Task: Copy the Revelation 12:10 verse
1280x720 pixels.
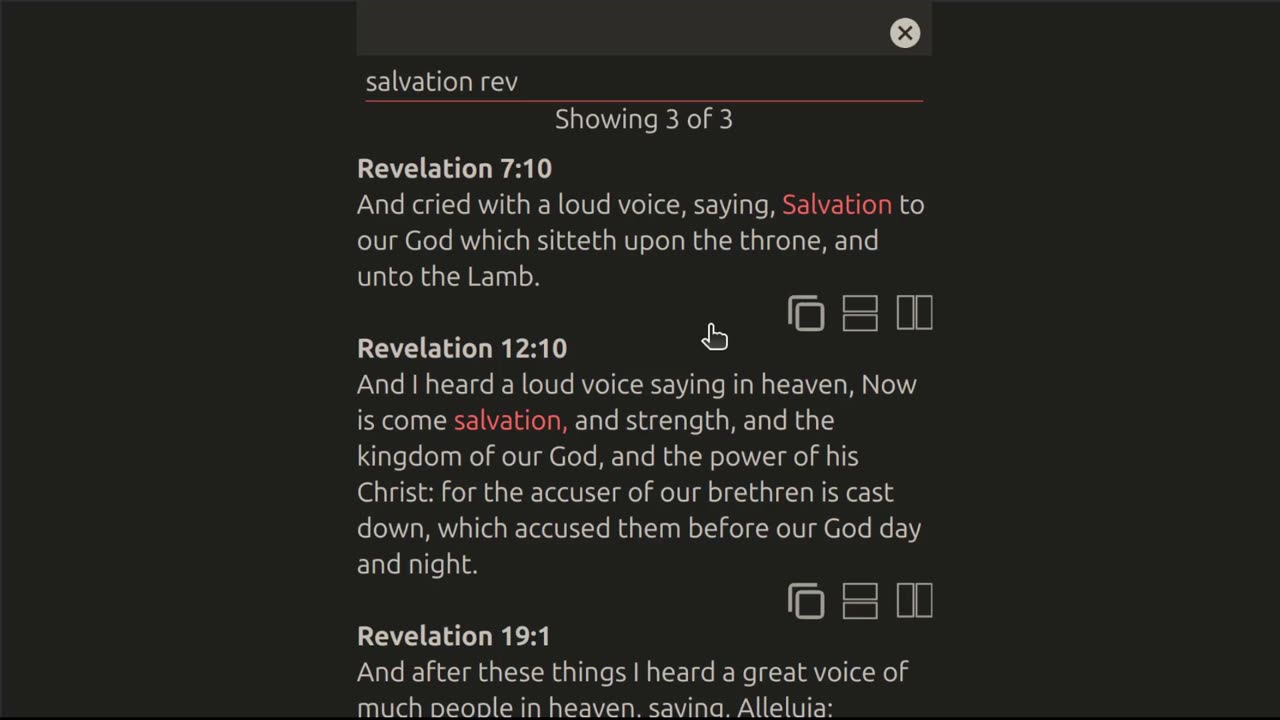Action: (806, 602)
